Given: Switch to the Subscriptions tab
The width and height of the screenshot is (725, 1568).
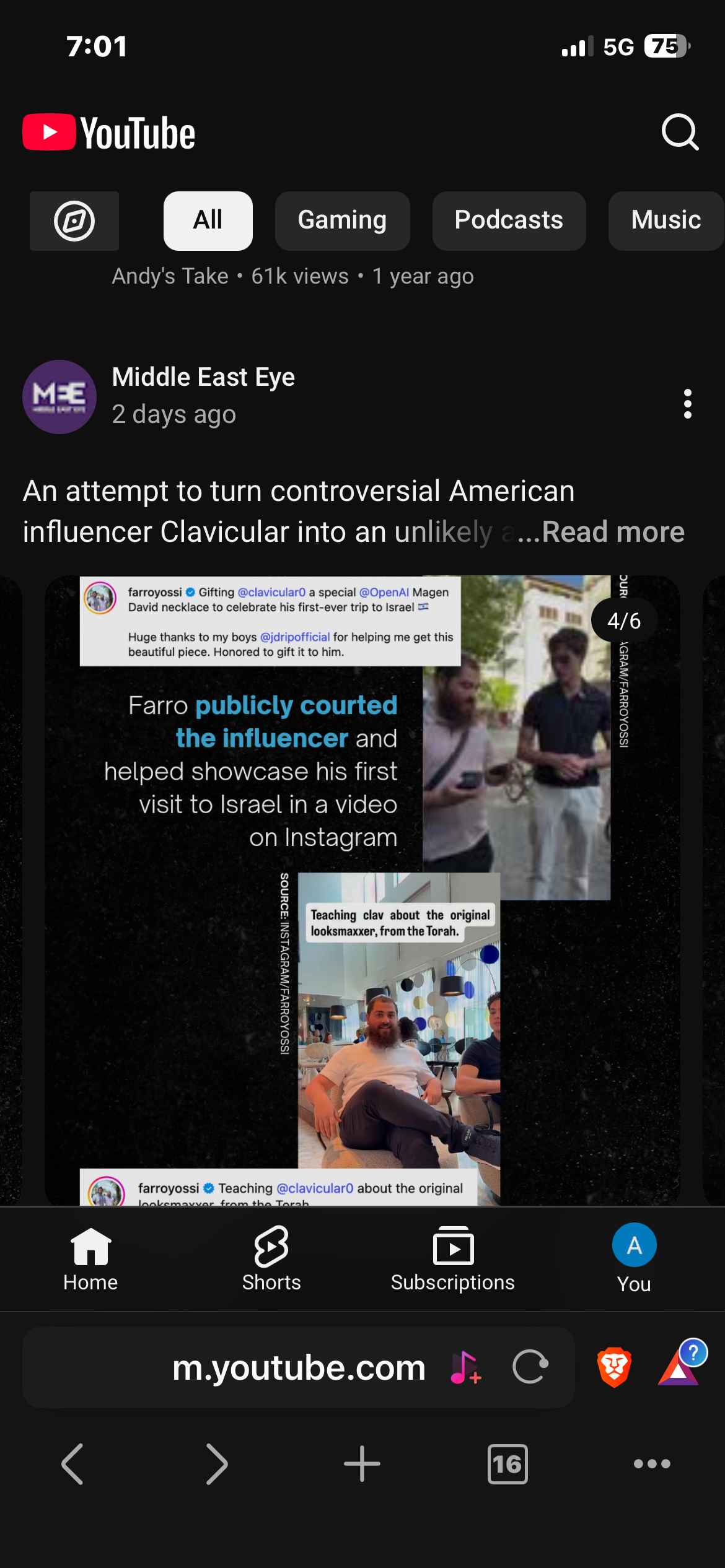Looking at the screenshot, I should point(453,1260).
